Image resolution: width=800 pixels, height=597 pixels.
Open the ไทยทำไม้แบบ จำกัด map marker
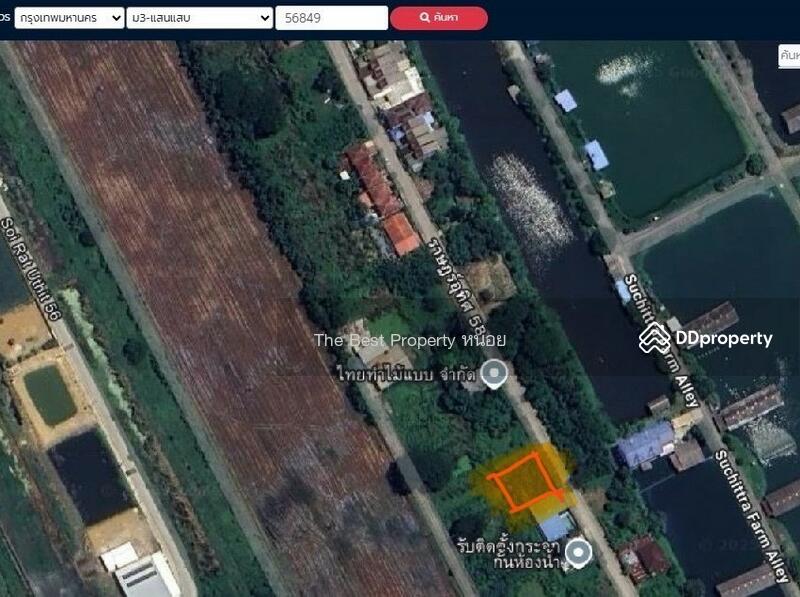pyautogui.click(x=493, y=375)
